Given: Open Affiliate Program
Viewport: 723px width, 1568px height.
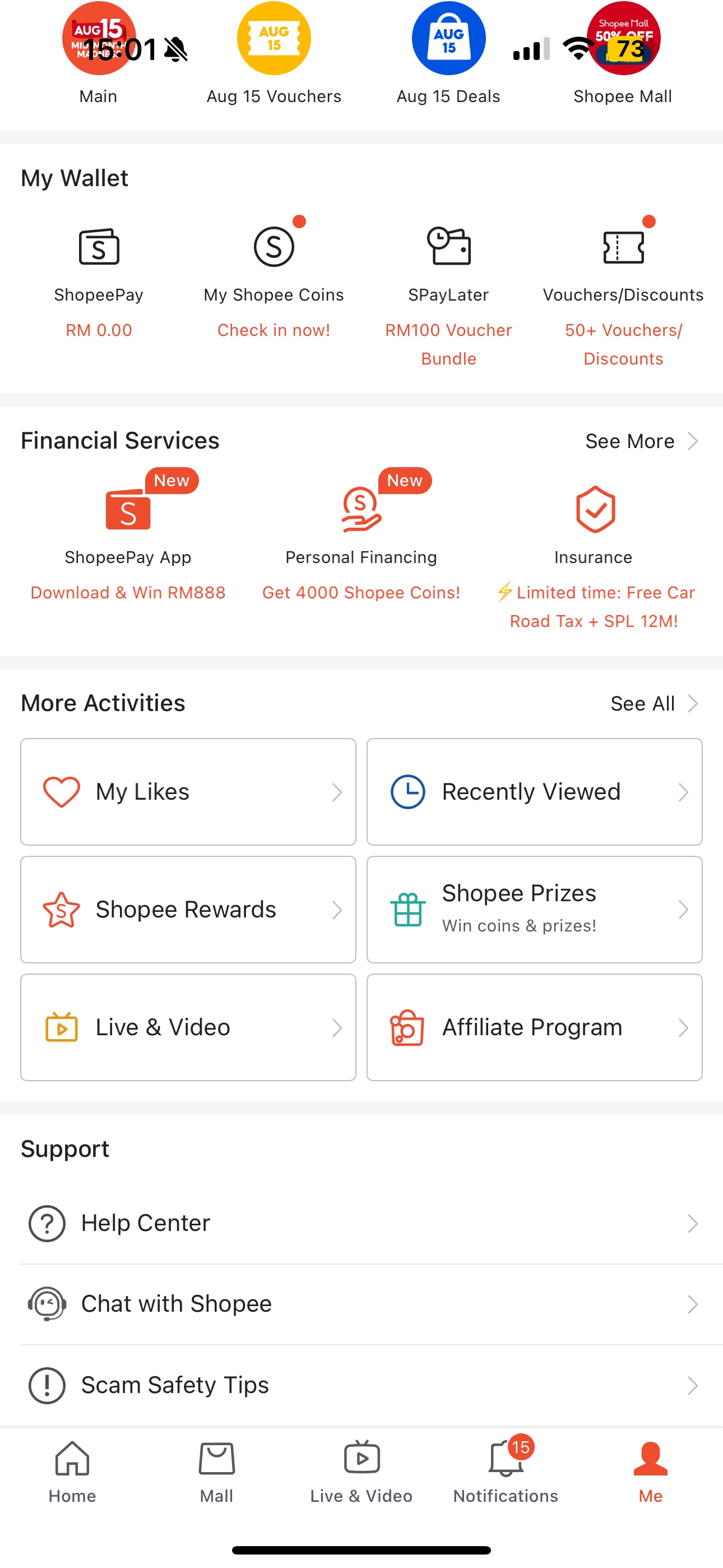Looking at the screenshot, I should tap(534, 1027).
